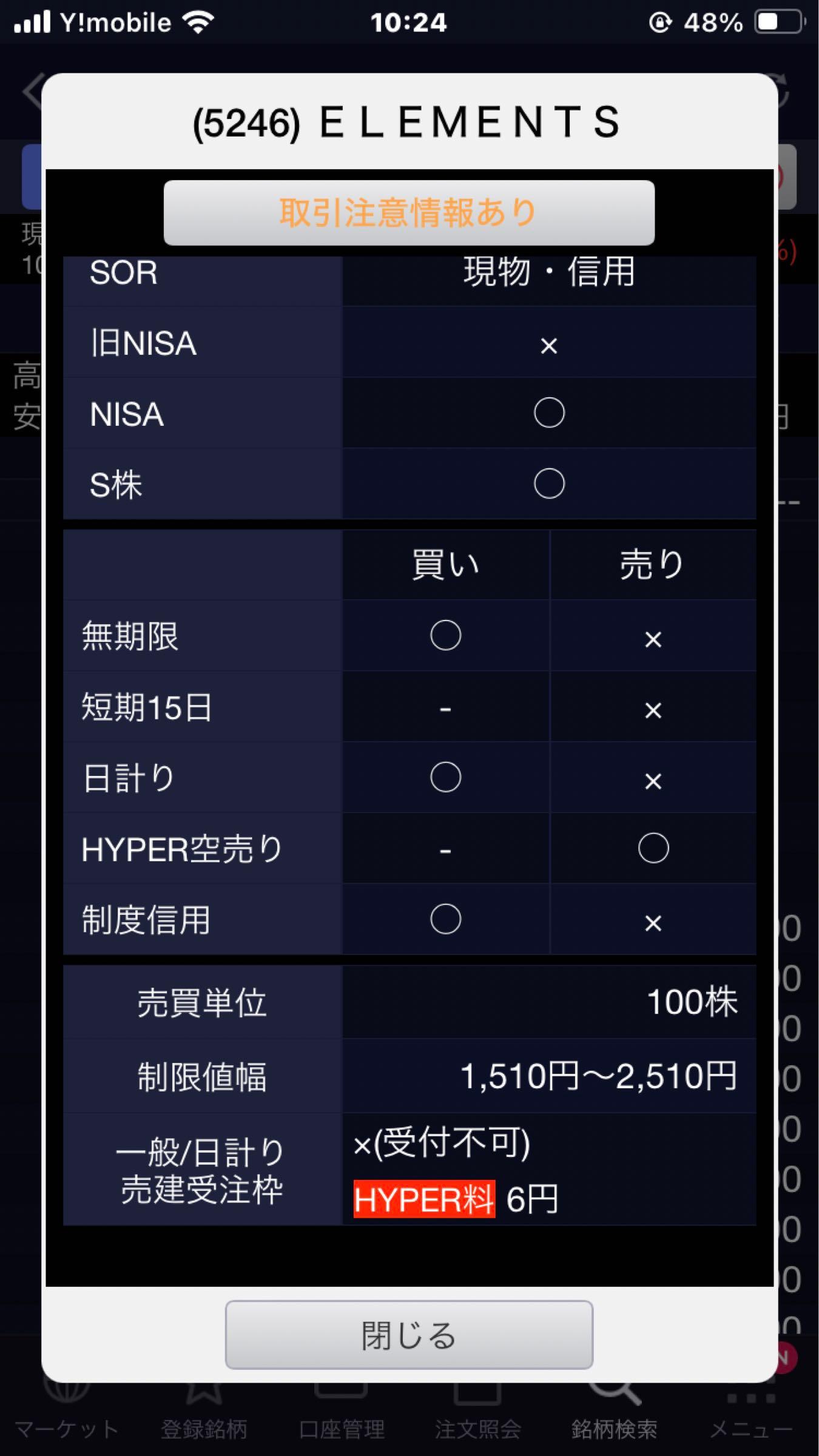Viewport: 819px width, 1456px height.
Task: Close the dialog with 閉じる
Action: (409, 1335)
